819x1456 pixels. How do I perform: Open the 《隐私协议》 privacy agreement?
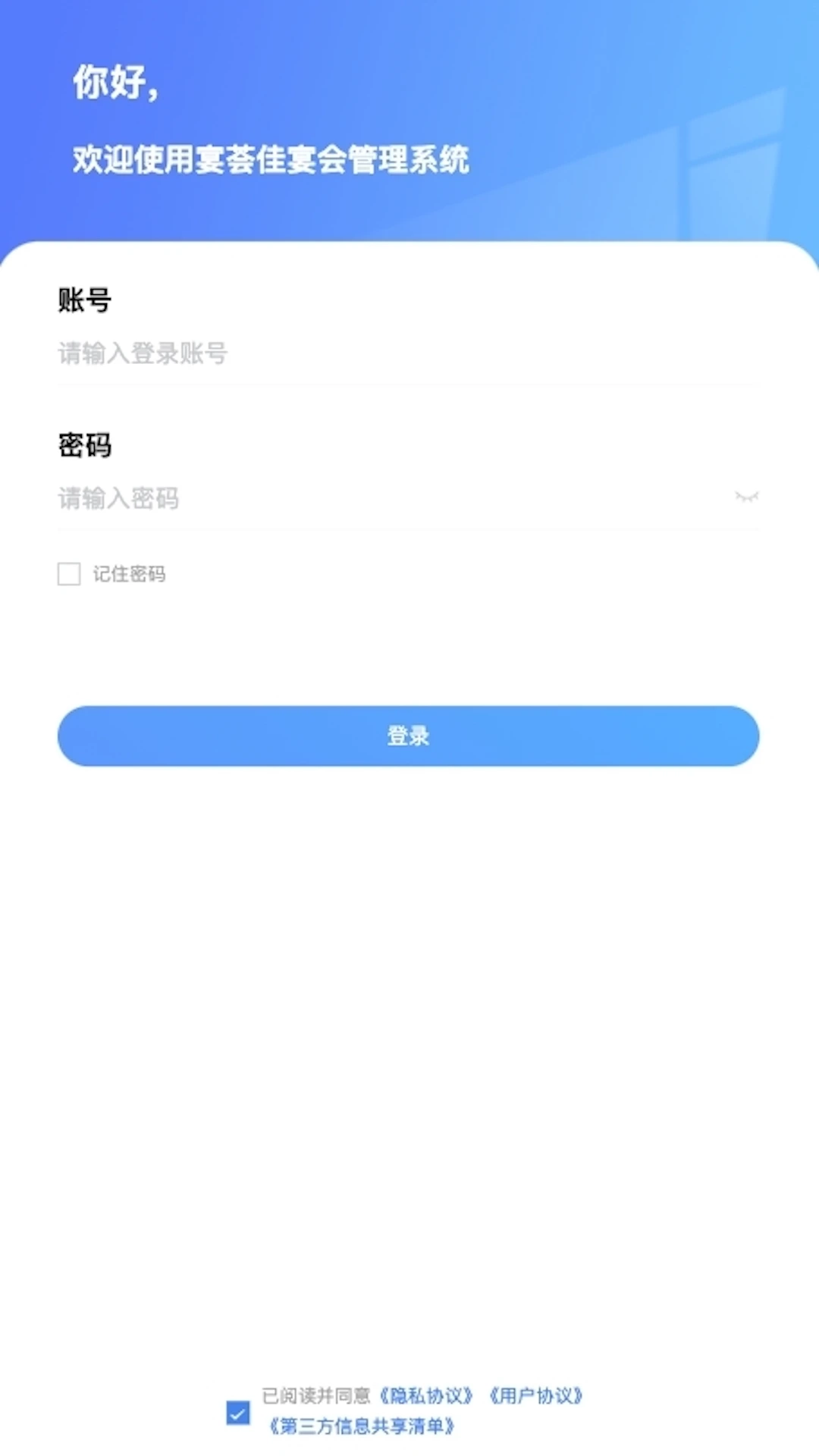(x=429, y=1393)
